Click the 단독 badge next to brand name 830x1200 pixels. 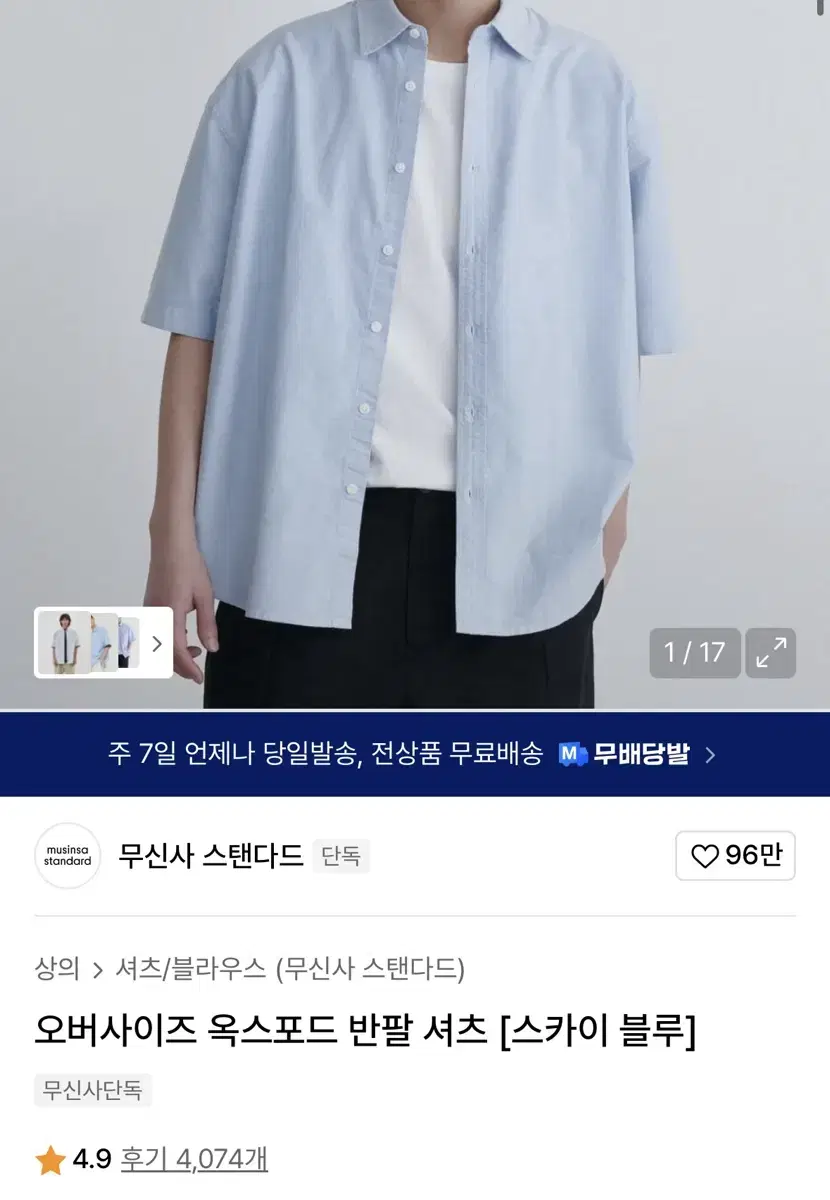click(341, 856)
